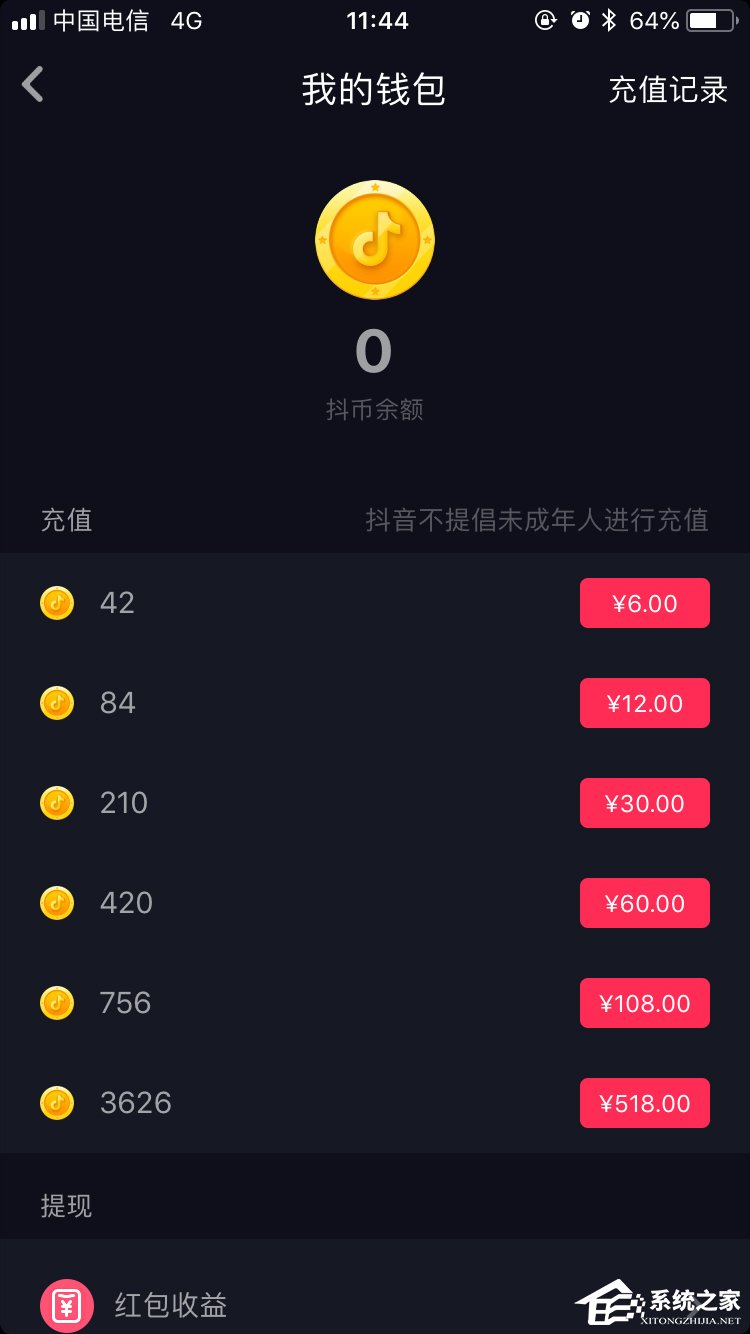Viewport: 750px width, 1334px height.
Task: Tap the back arrow to exit wallet
Action: [x=33, y=86]
